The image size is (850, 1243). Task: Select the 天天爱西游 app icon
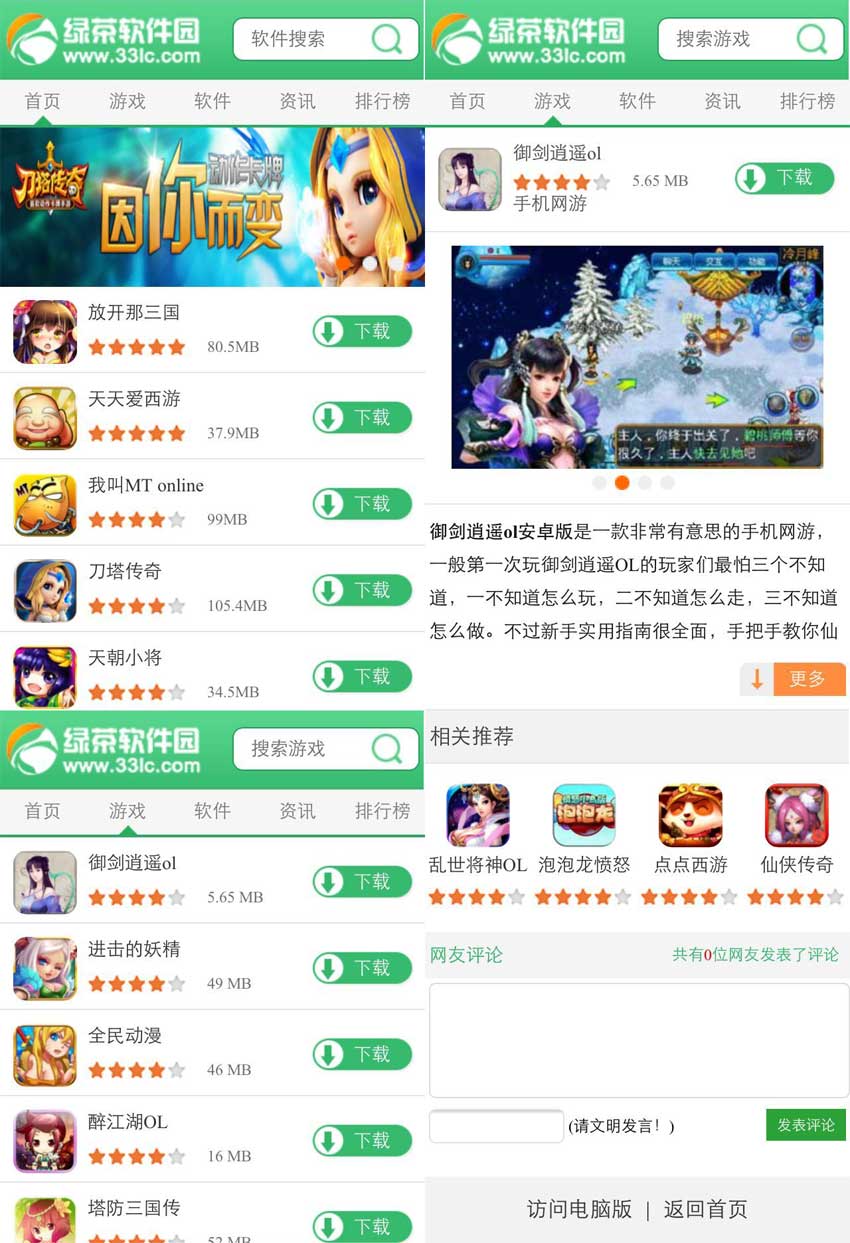pyautogui.click(x=45, y=418)
